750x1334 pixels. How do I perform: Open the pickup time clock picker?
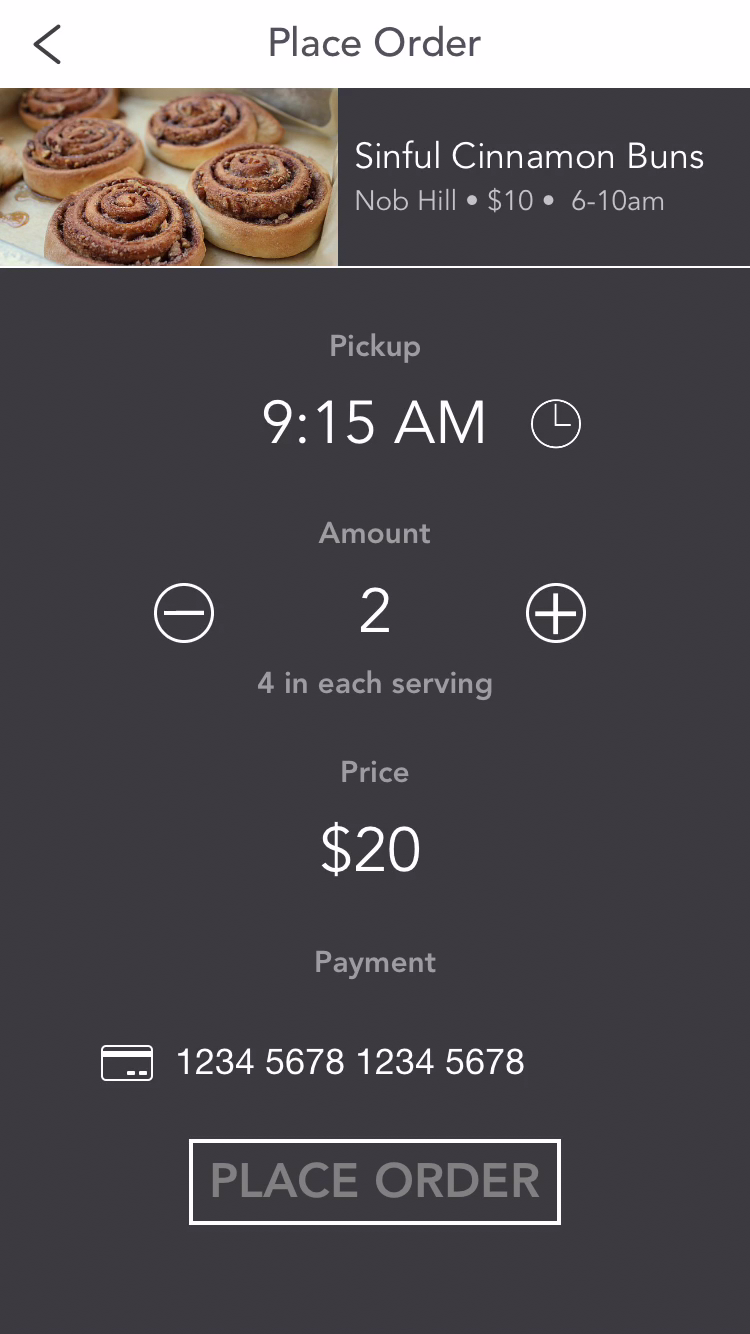point(555,423)
